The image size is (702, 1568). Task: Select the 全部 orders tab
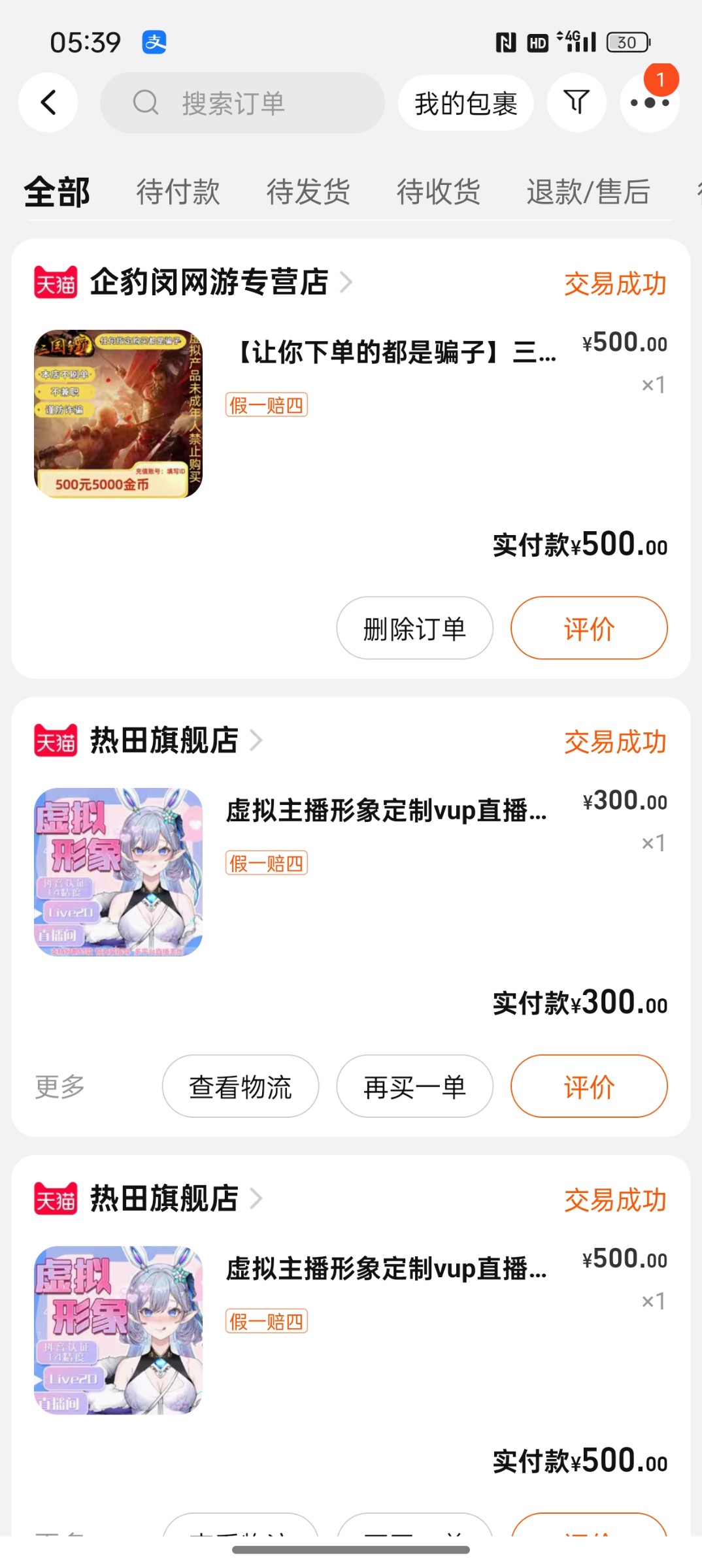(x=57, y=192)
